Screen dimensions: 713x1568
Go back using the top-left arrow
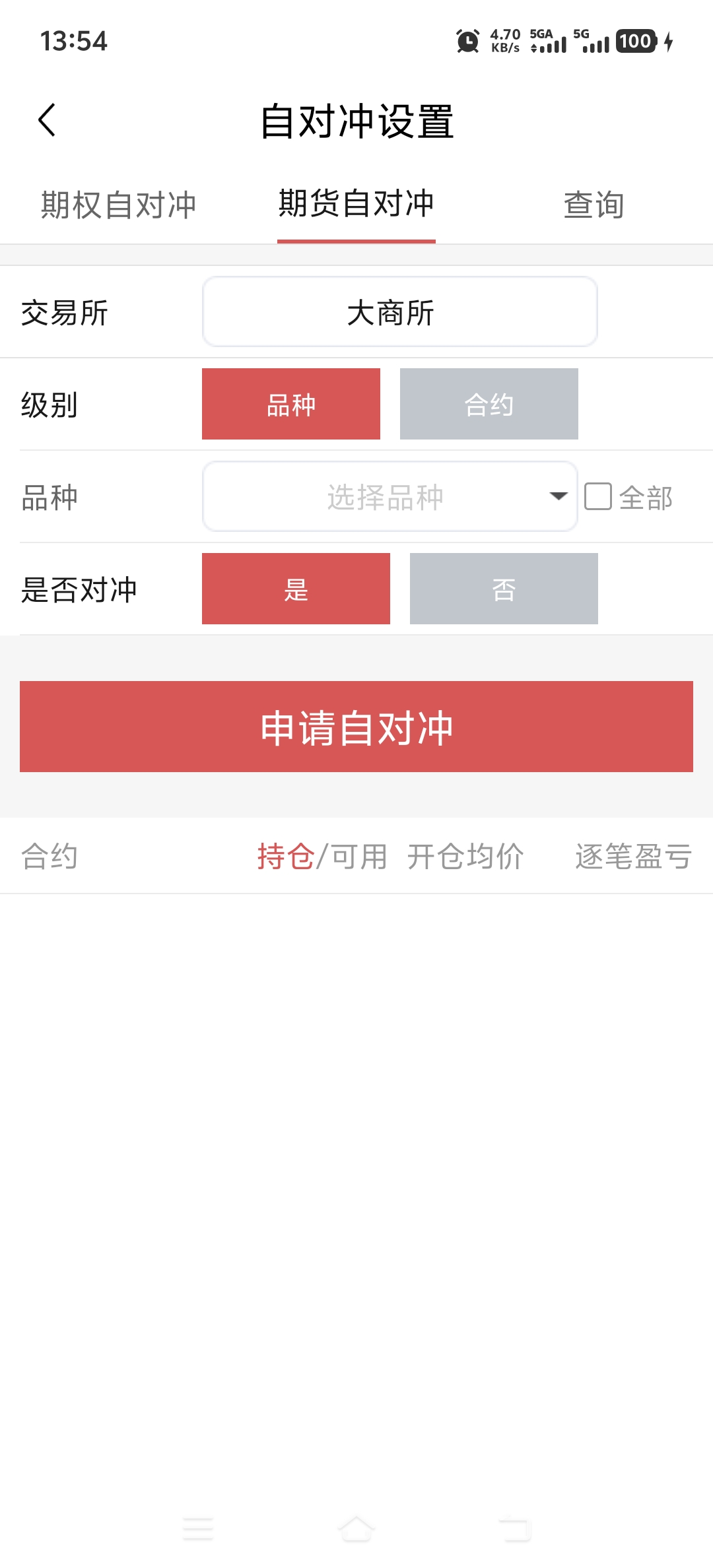pyautogui.click(x=46, y=120)
